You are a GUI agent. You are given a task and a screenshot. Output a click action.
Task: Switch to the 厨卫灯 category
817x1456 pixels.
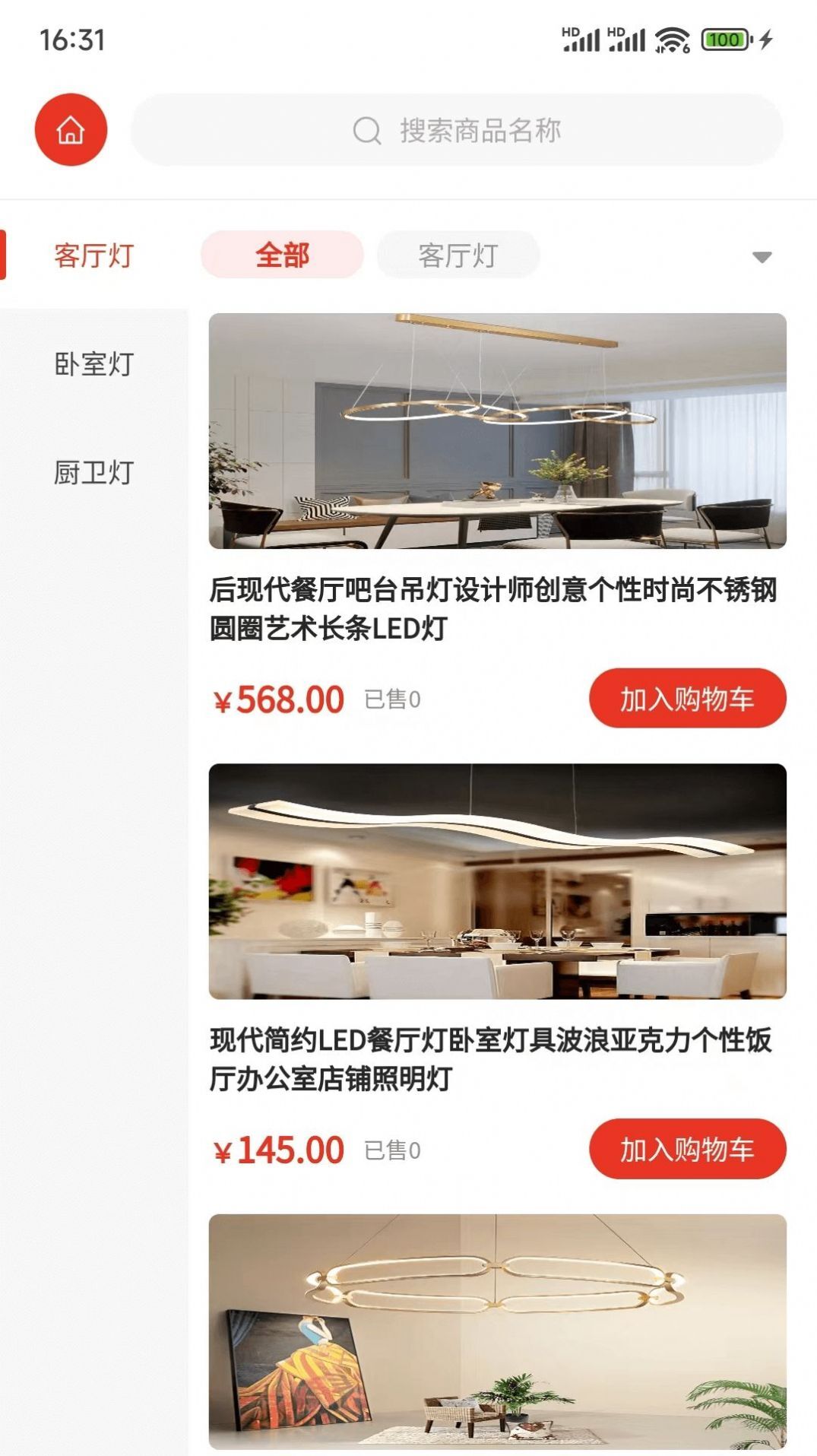pos(93,473)
